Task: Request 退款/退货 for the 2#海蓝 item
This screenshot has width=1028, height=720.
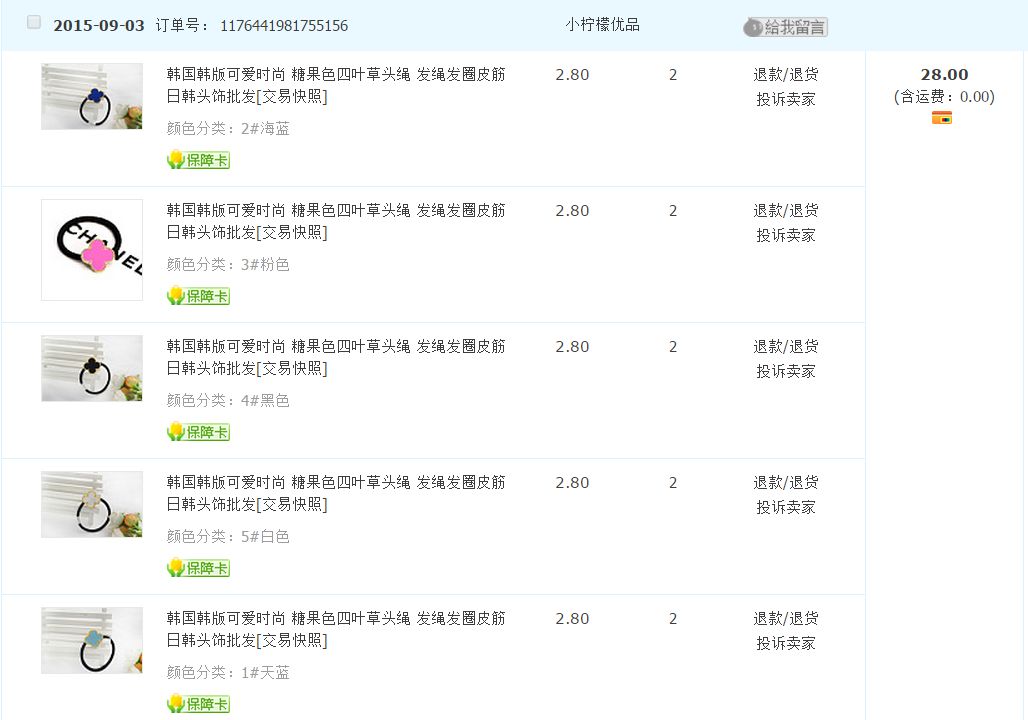Action: [x=786, y=75]
